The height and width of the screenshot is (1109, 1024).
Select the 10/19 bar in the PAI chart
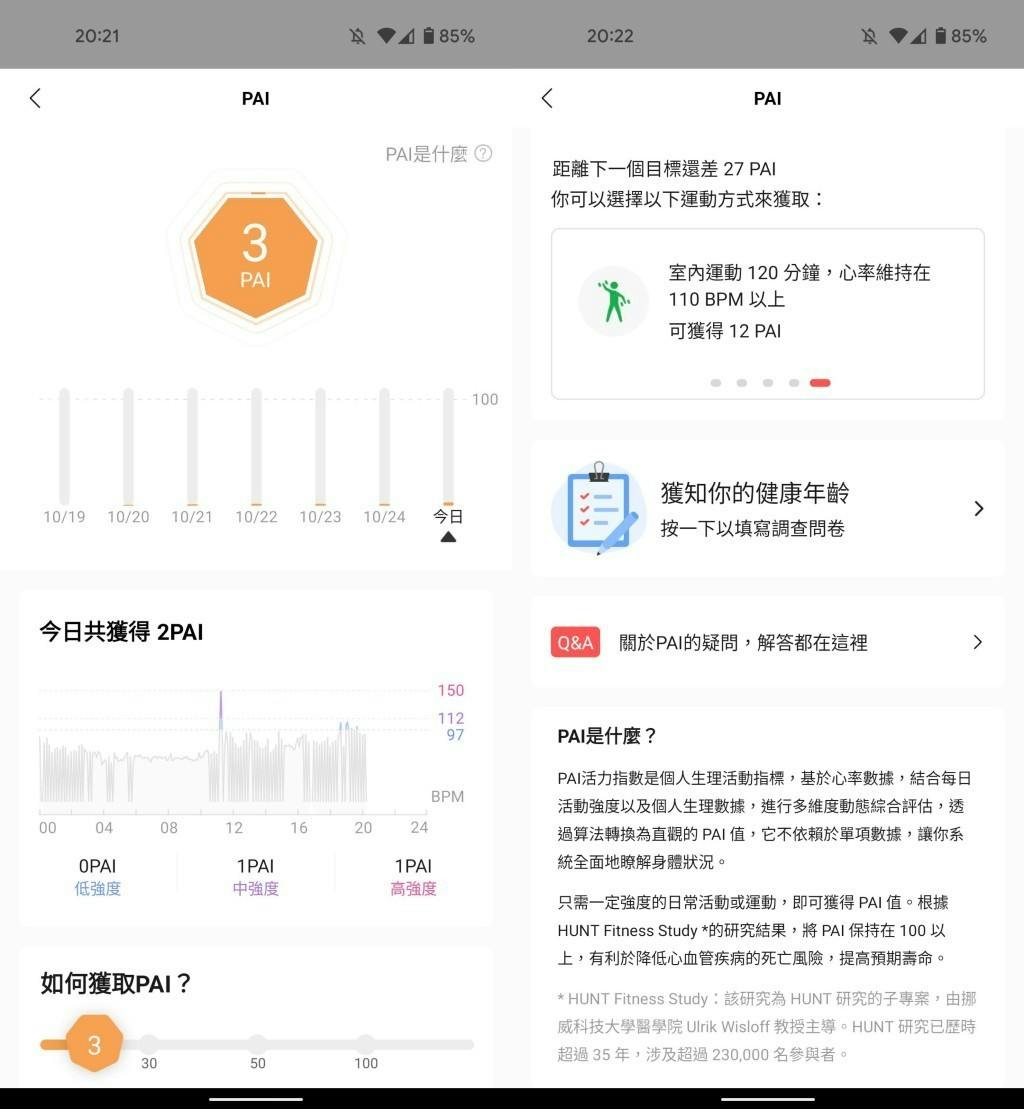coord(64,447)
